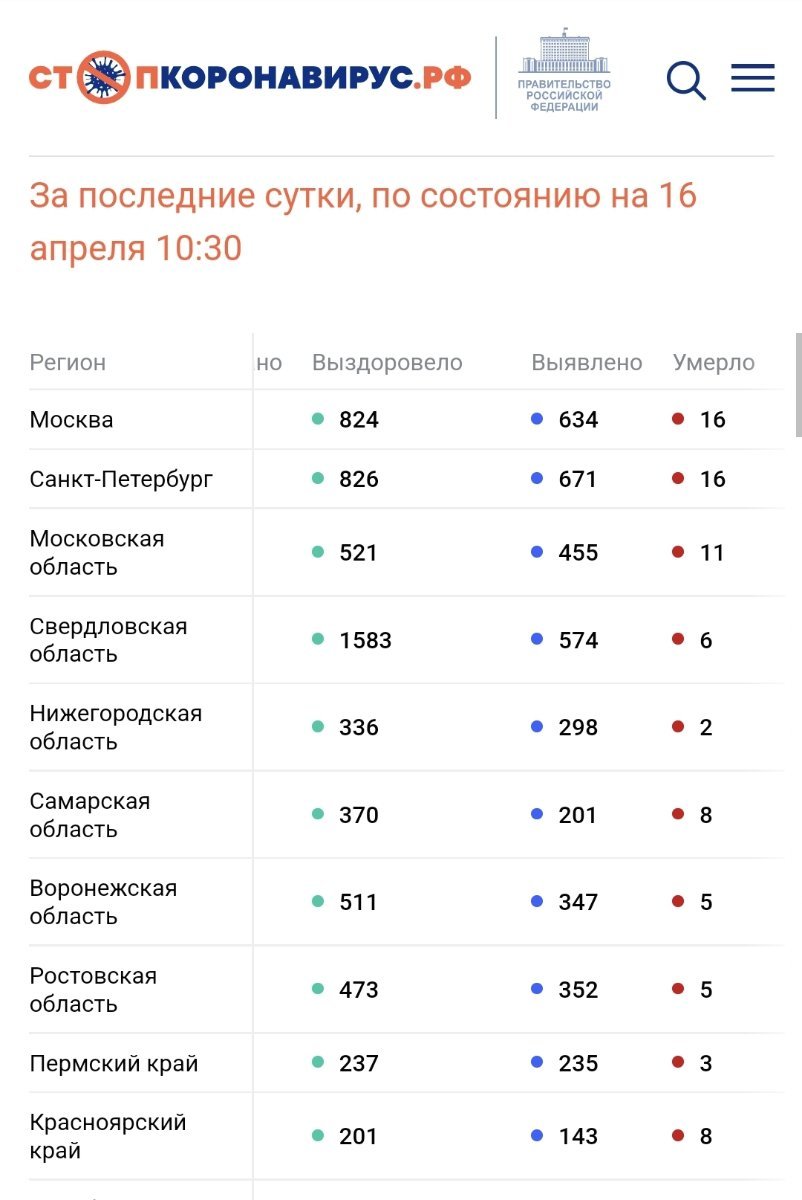This screenshot has width=802, height=1200.
Task: Go to стопкоронавирус.рф home via logo
Action: click(249, 78)
